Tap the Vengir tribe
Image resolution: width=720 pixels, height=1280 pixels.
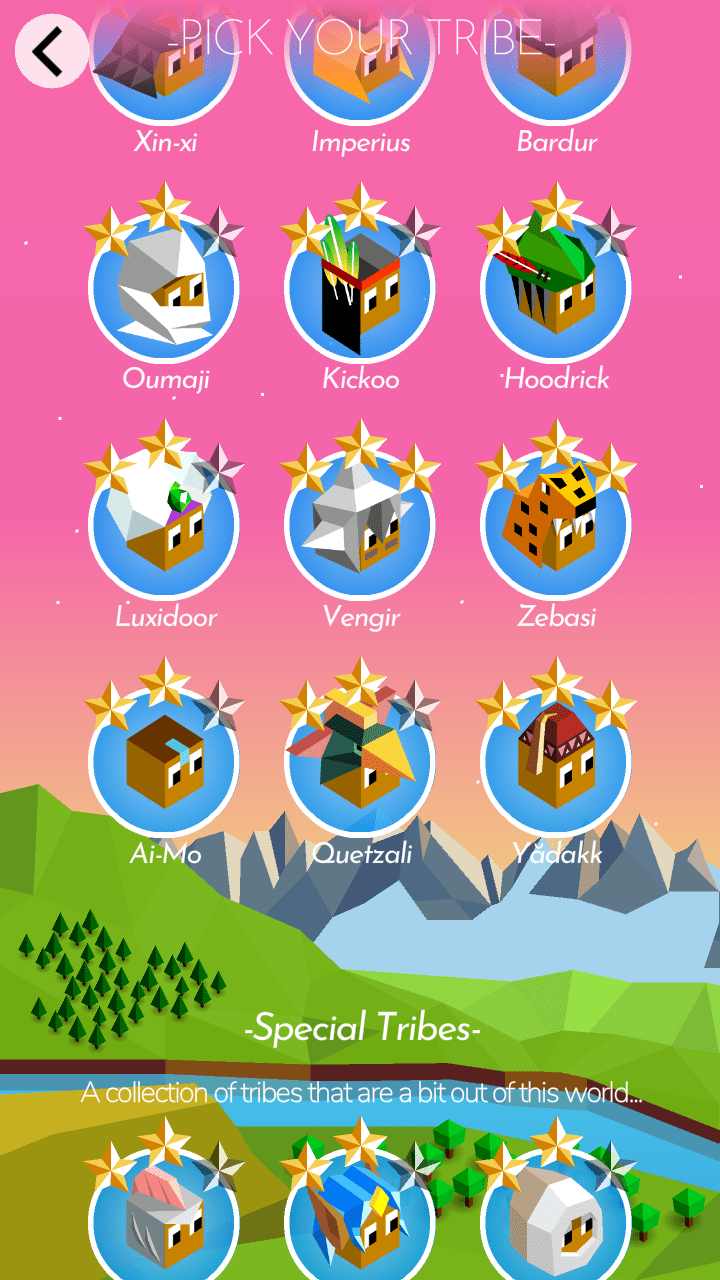tap(360, 524)
